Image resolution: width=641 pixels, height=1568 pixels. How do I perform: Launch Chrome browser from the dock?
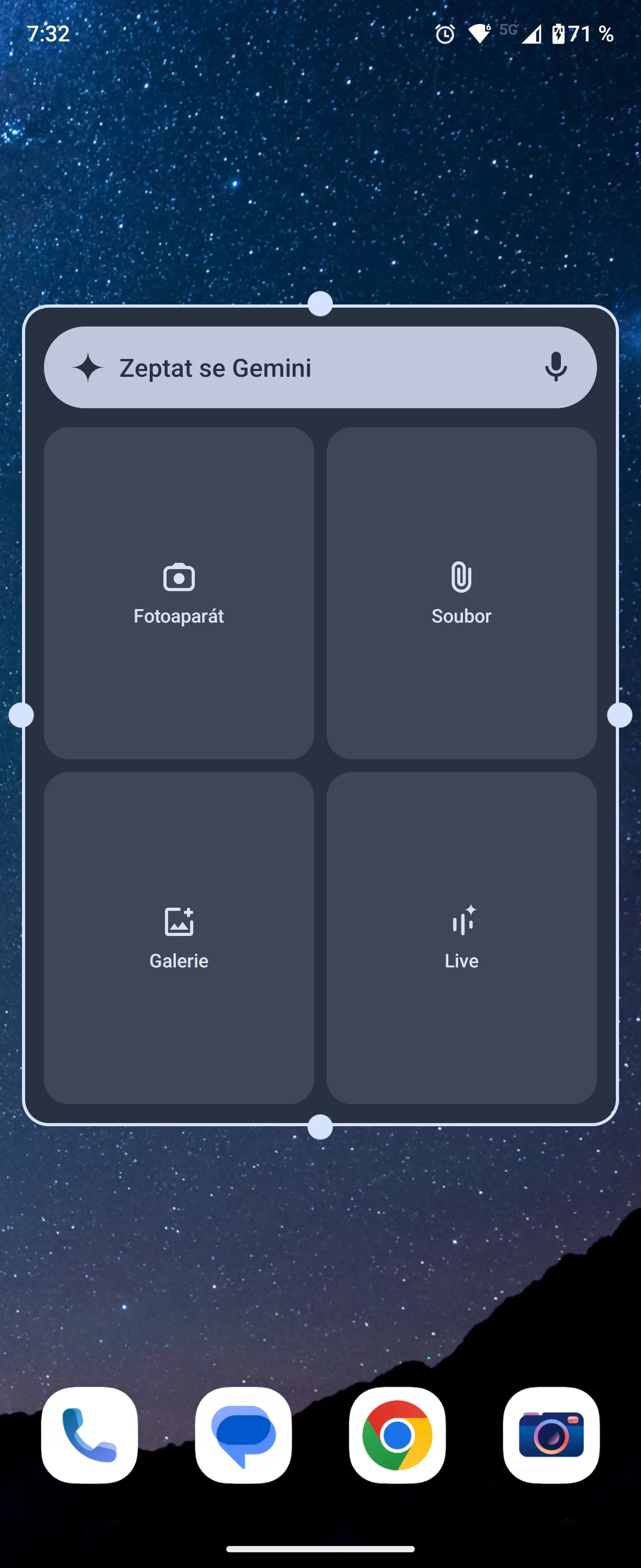[x=397, y=1435]
